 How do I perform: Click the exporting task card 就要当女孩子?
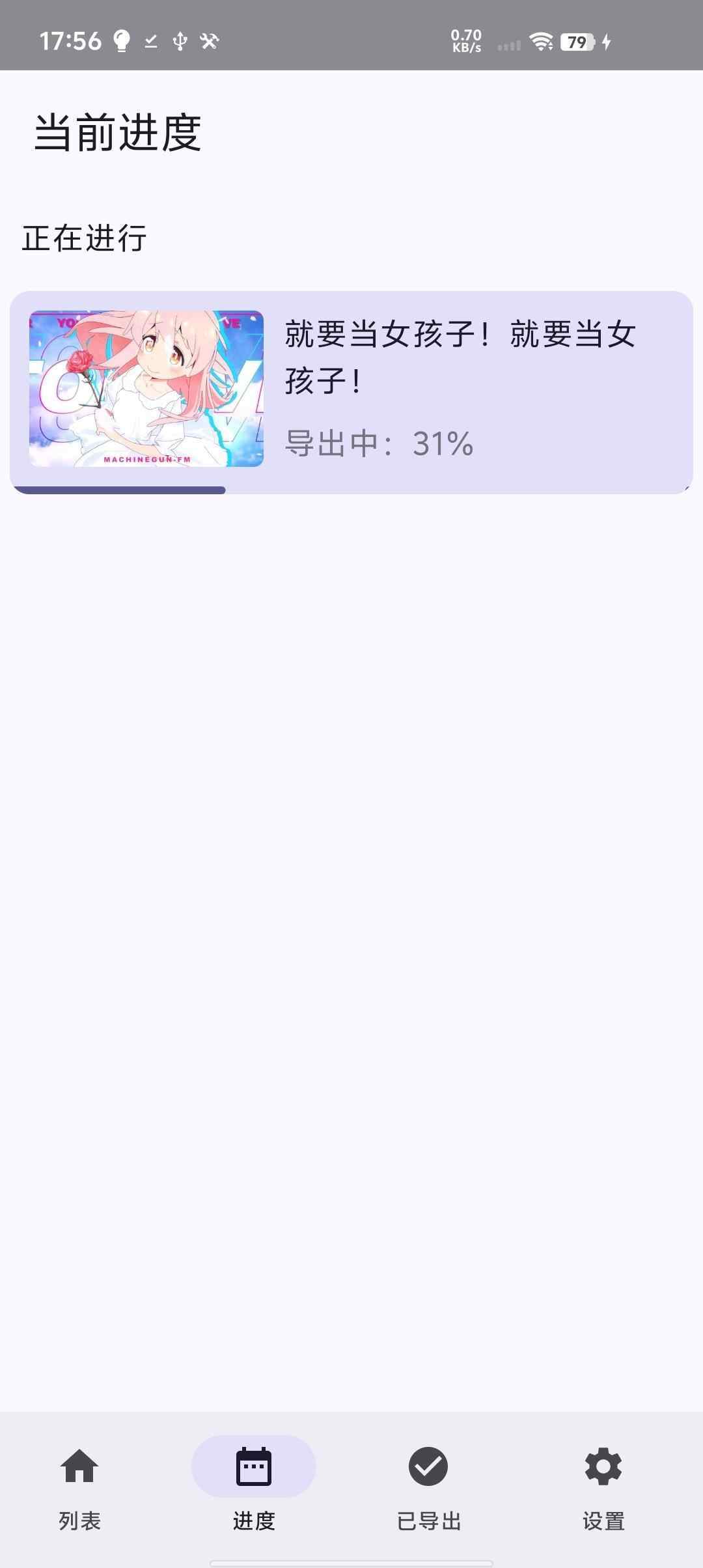click(x=351, y=391)
